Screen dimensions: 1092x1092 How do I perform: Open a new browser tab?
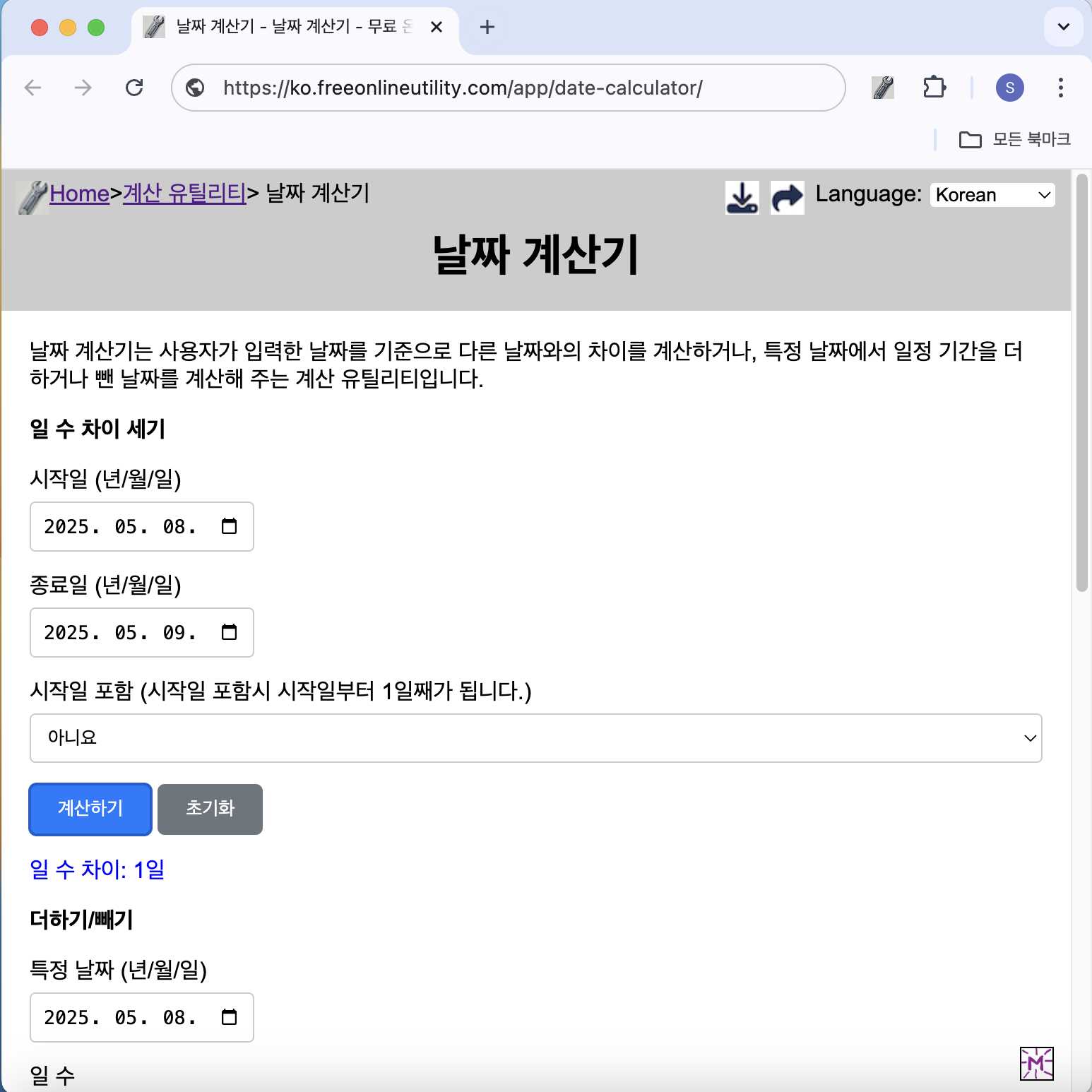487,27
